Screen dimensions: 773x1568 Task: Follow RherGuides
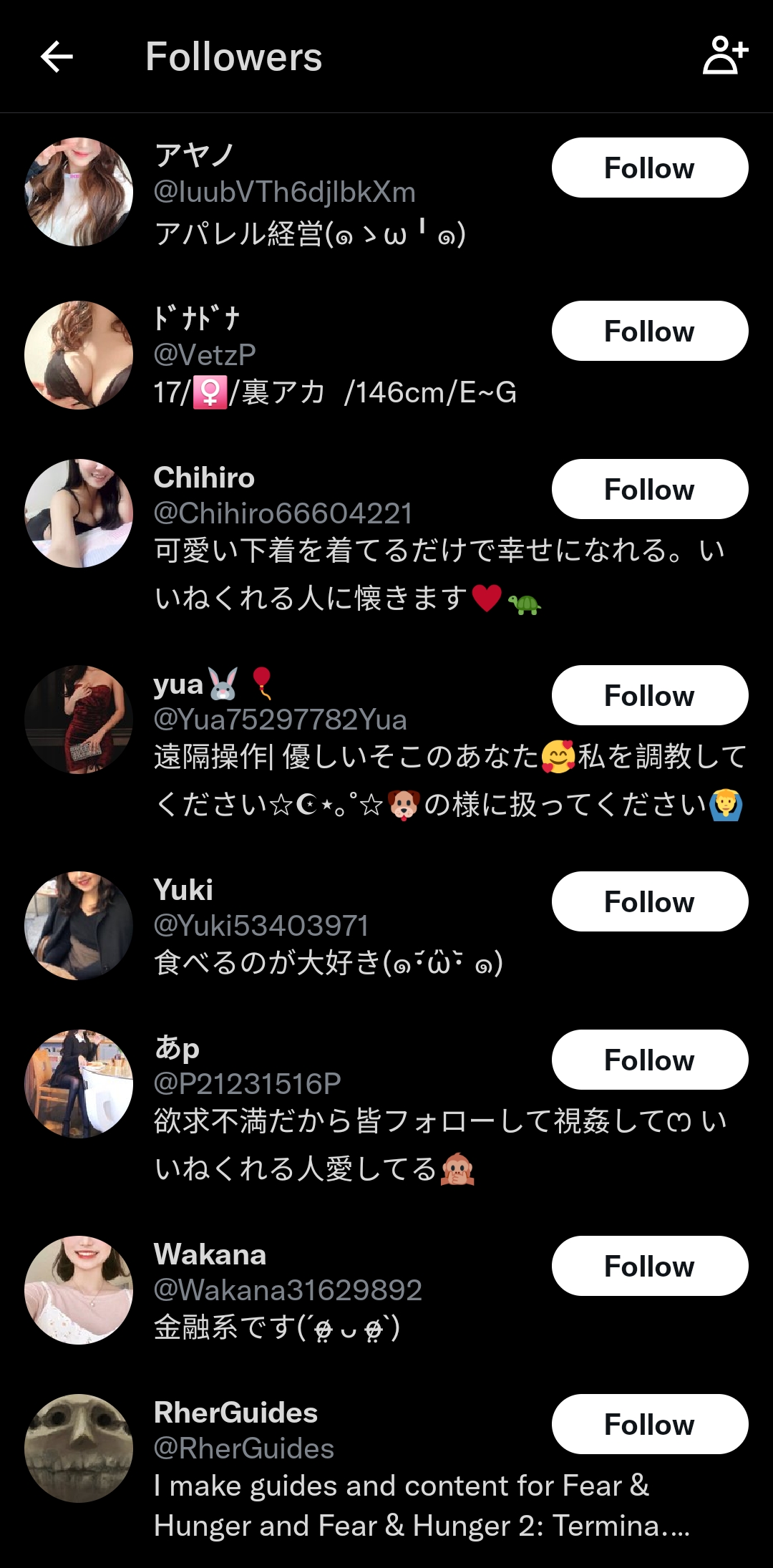click(650, 1424)
